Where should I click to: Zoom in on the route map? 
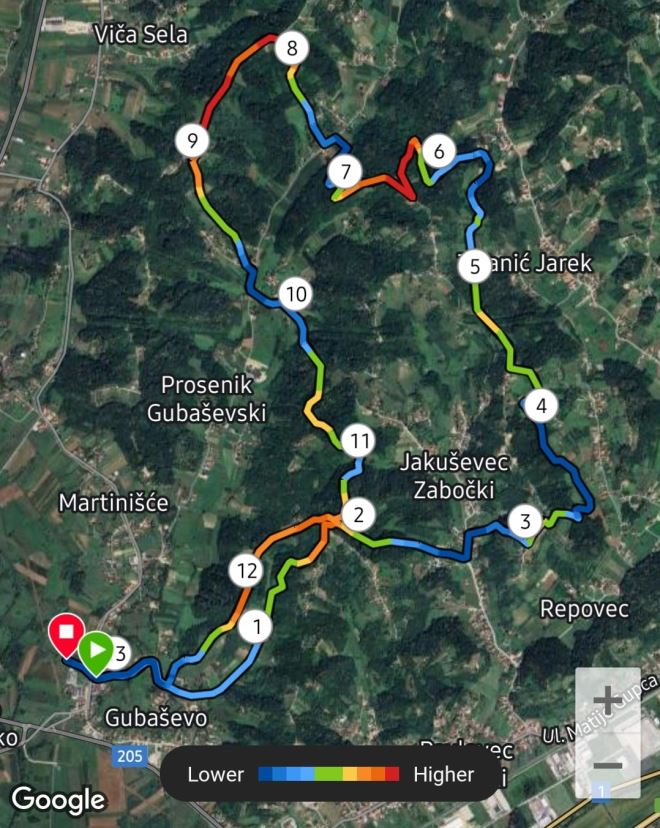click(607, 700)
